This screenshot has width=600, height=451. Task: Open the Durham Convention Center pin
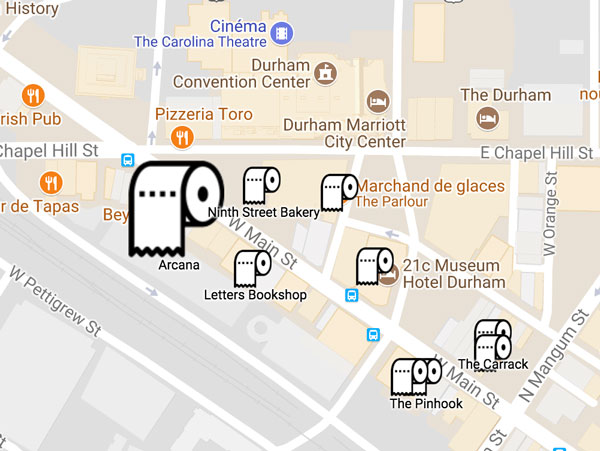324,73
